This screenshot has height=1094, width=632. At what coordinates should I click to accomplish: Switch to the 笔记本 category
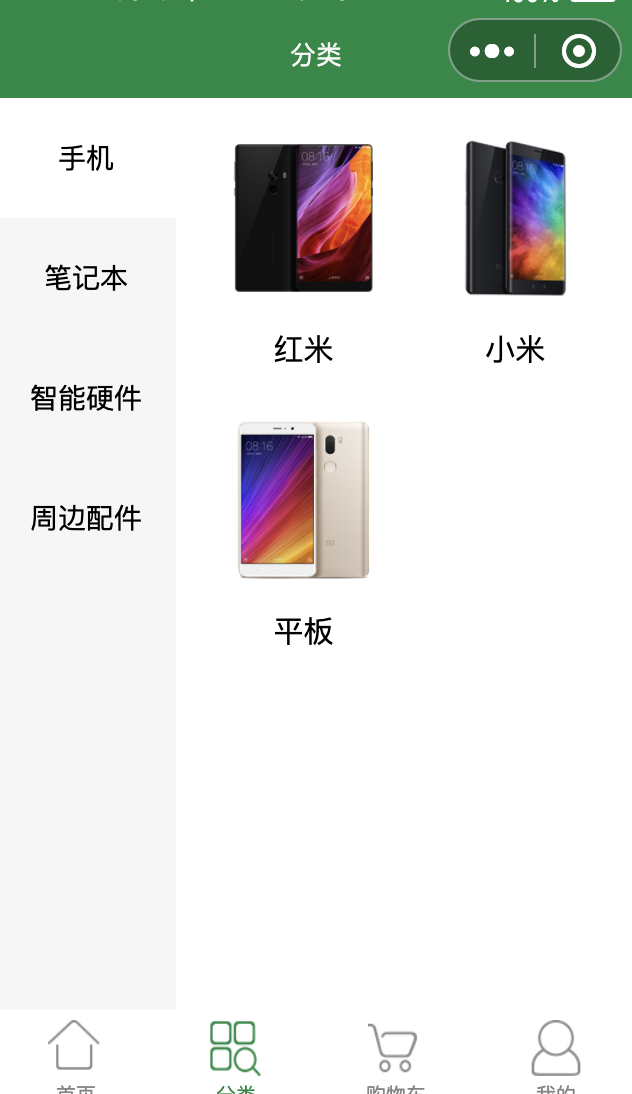tap(87, 278)
